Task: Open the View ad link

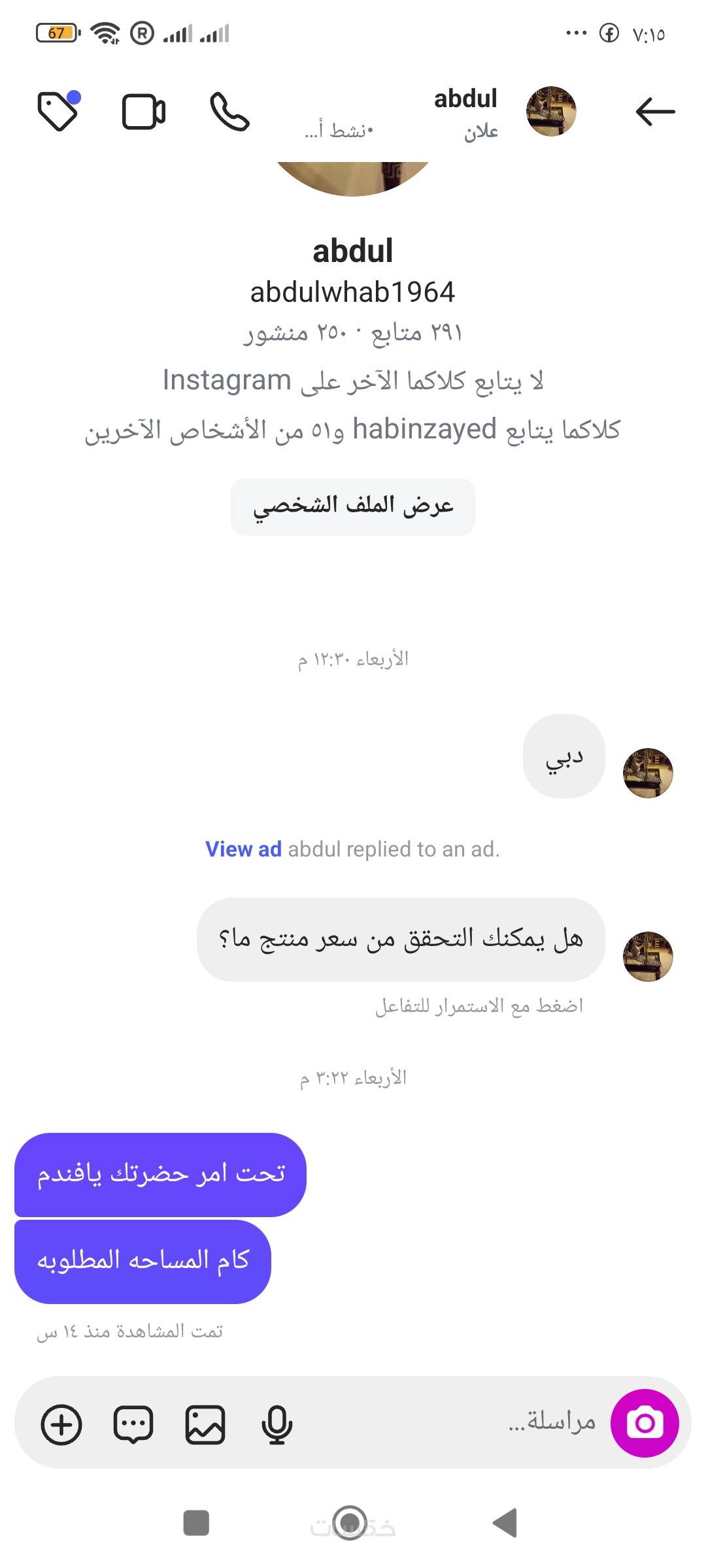Action: click(243, 849)
